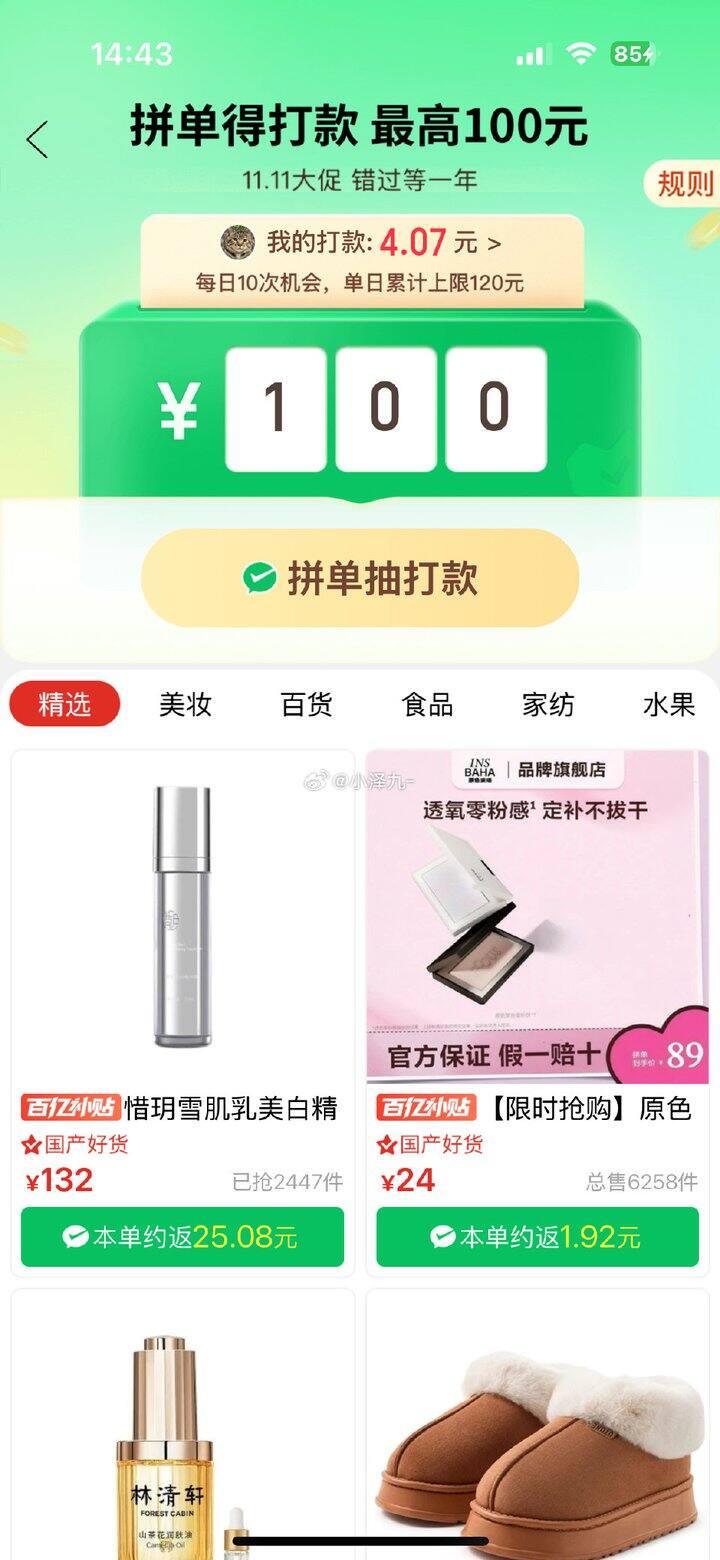Switch to the 美妆 tab

186,704
